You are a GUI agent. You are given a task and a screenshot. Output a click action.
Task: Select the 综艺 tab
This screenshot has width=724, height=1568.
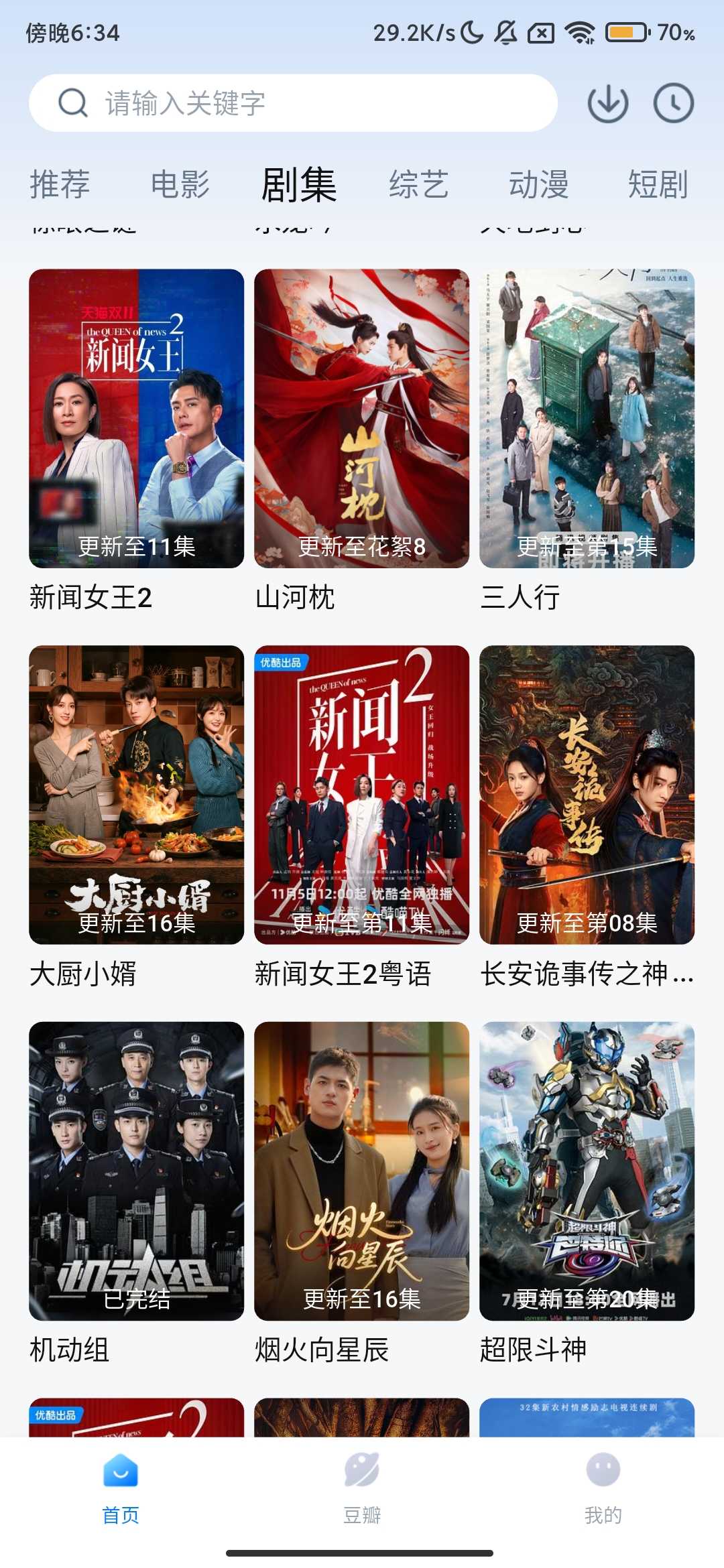click(419, 184)
